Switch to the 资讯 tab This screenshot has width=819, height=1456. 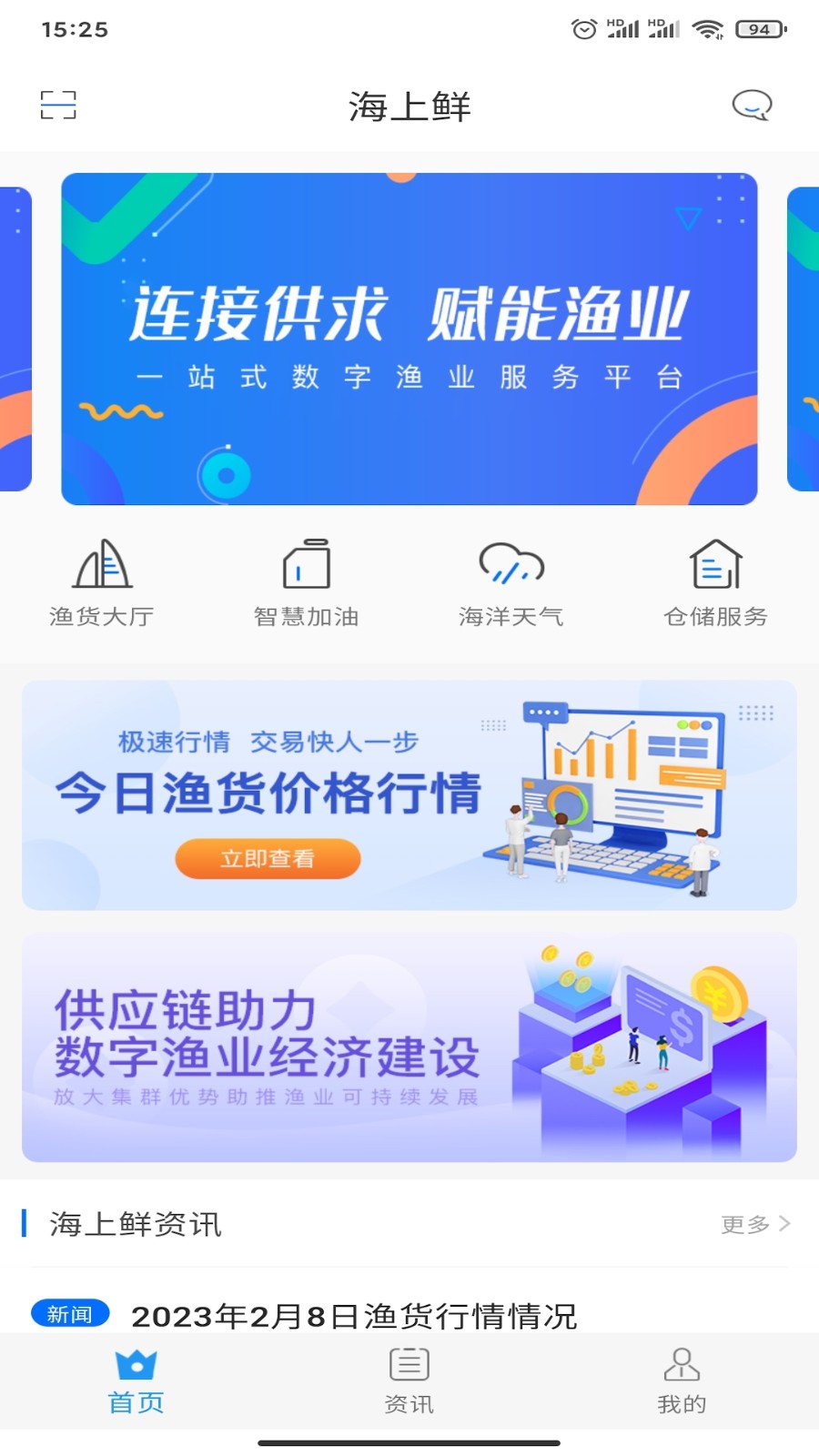[409, 1381]
